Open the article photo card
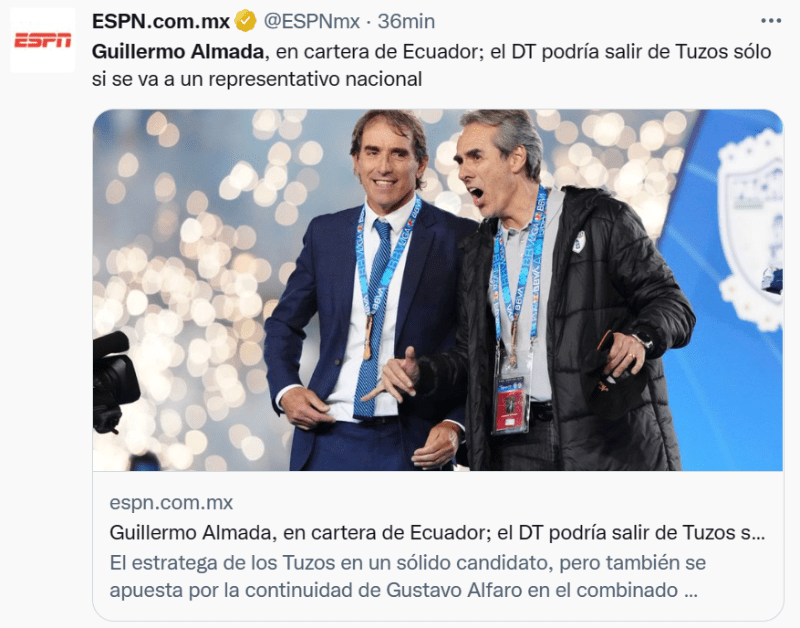Viewport: 800px width, 628px height. click(438, 290)
